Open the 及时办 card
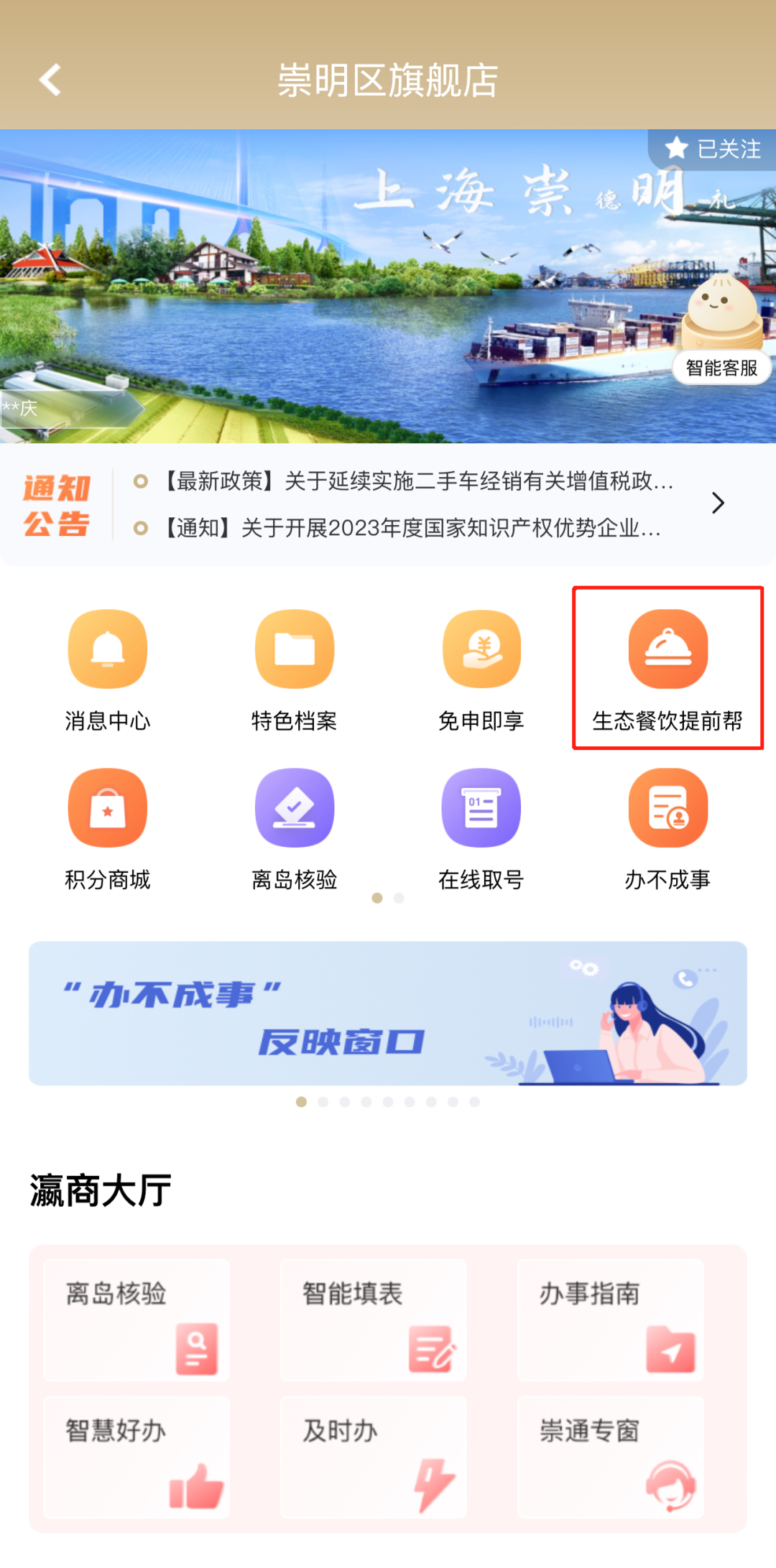This screenshot has width=776, height=1568. [x=374, y=1457]
